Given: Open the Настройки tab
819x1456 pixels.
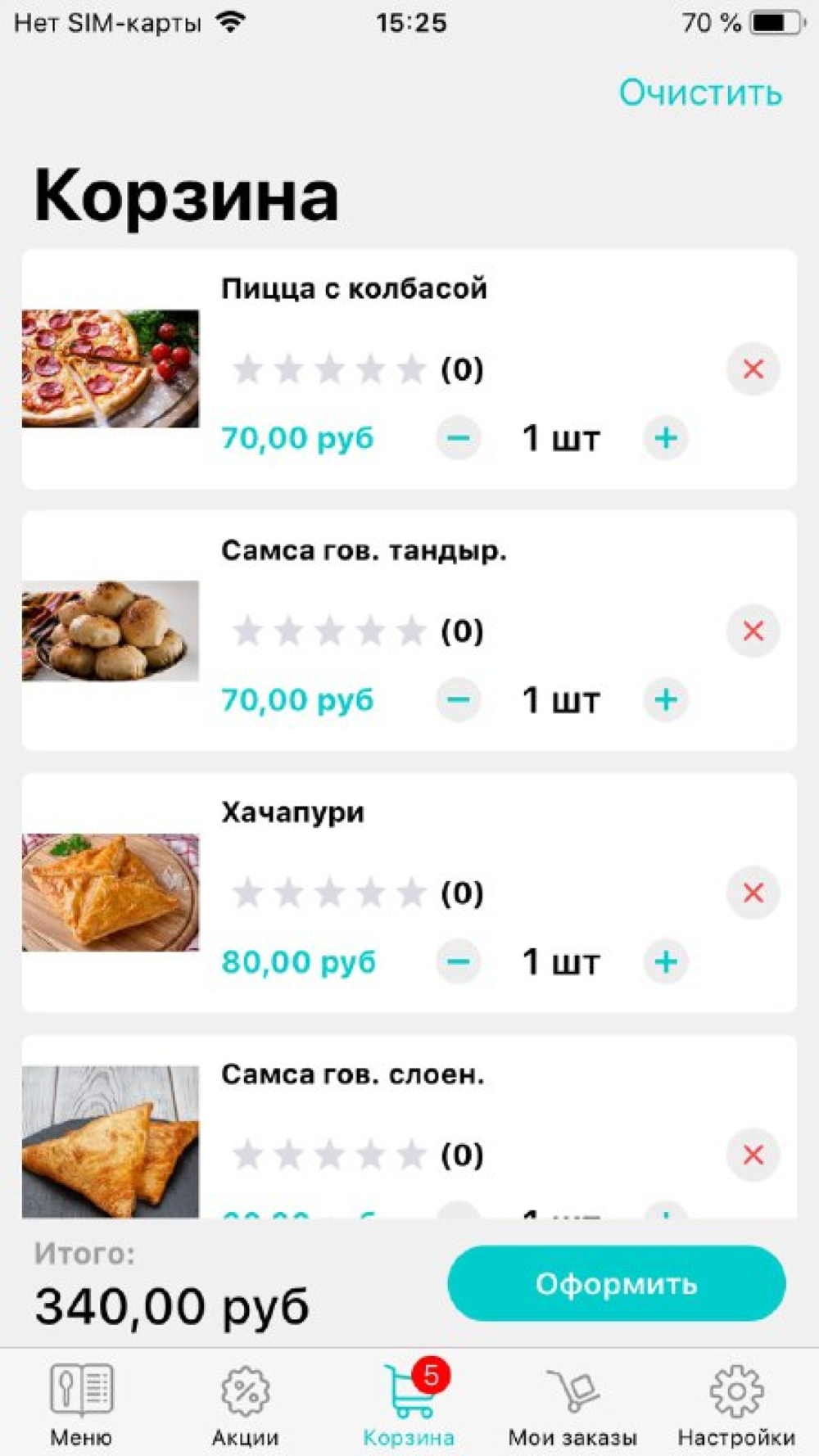Looking at the screenshot, I should click(736, 1404).
